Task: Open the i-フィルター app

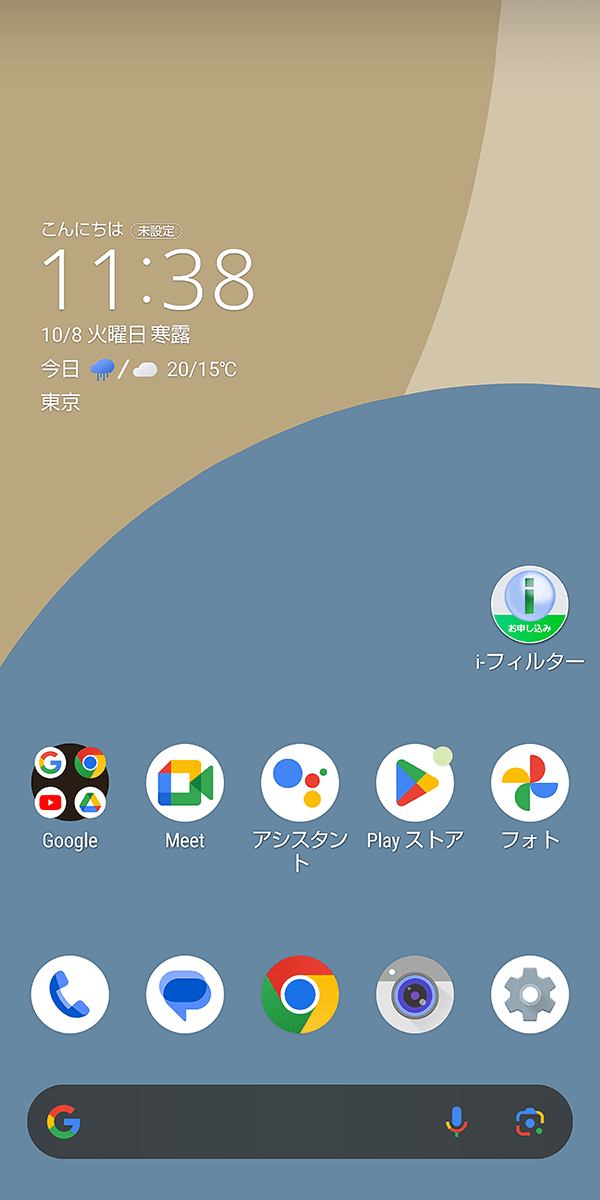Action: (530, 606)
